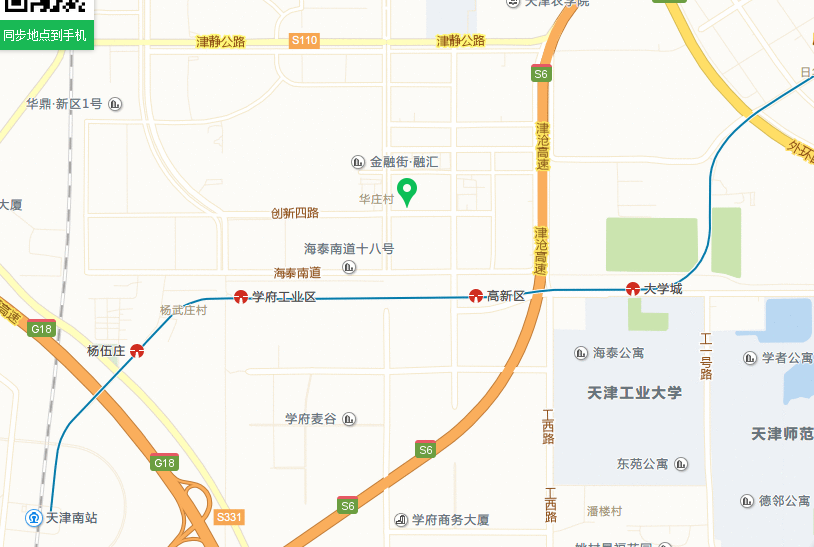
Task: Select the 海泰公寓 residence marker
Action: pyautogui.click(x=581, y=353)
